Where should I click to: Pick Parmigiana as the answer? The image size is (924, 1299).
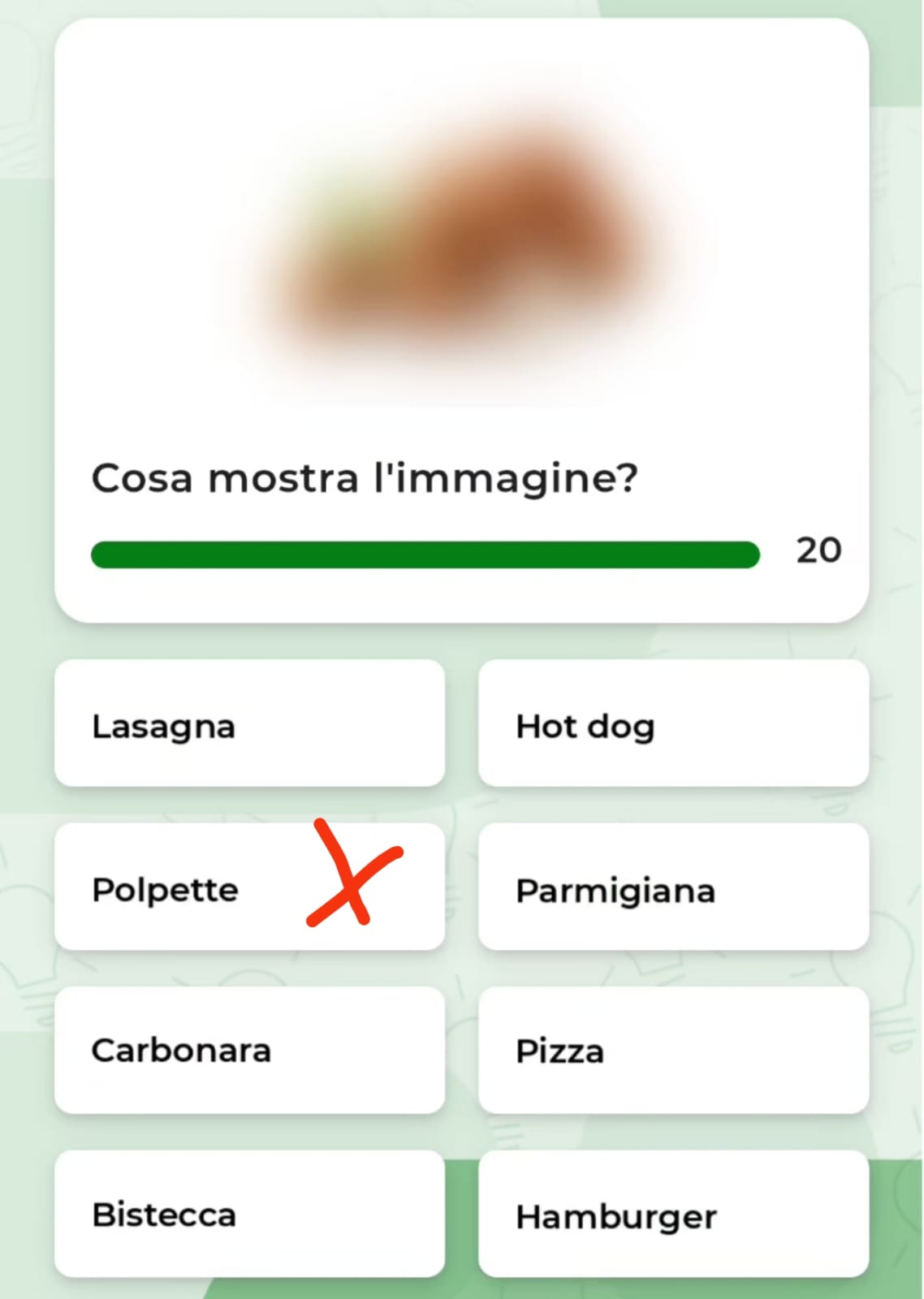673,887
